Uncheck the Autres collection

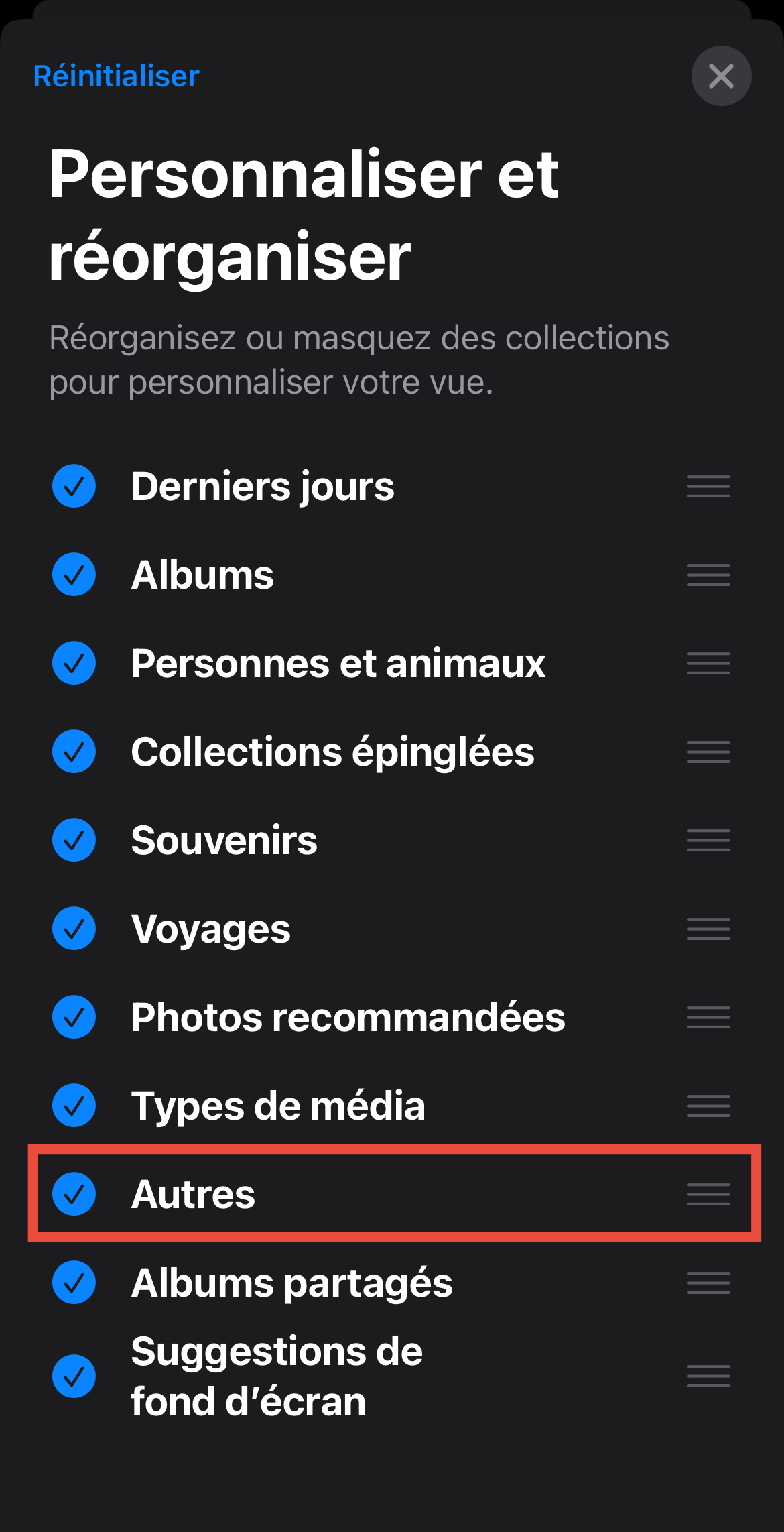74,1194
